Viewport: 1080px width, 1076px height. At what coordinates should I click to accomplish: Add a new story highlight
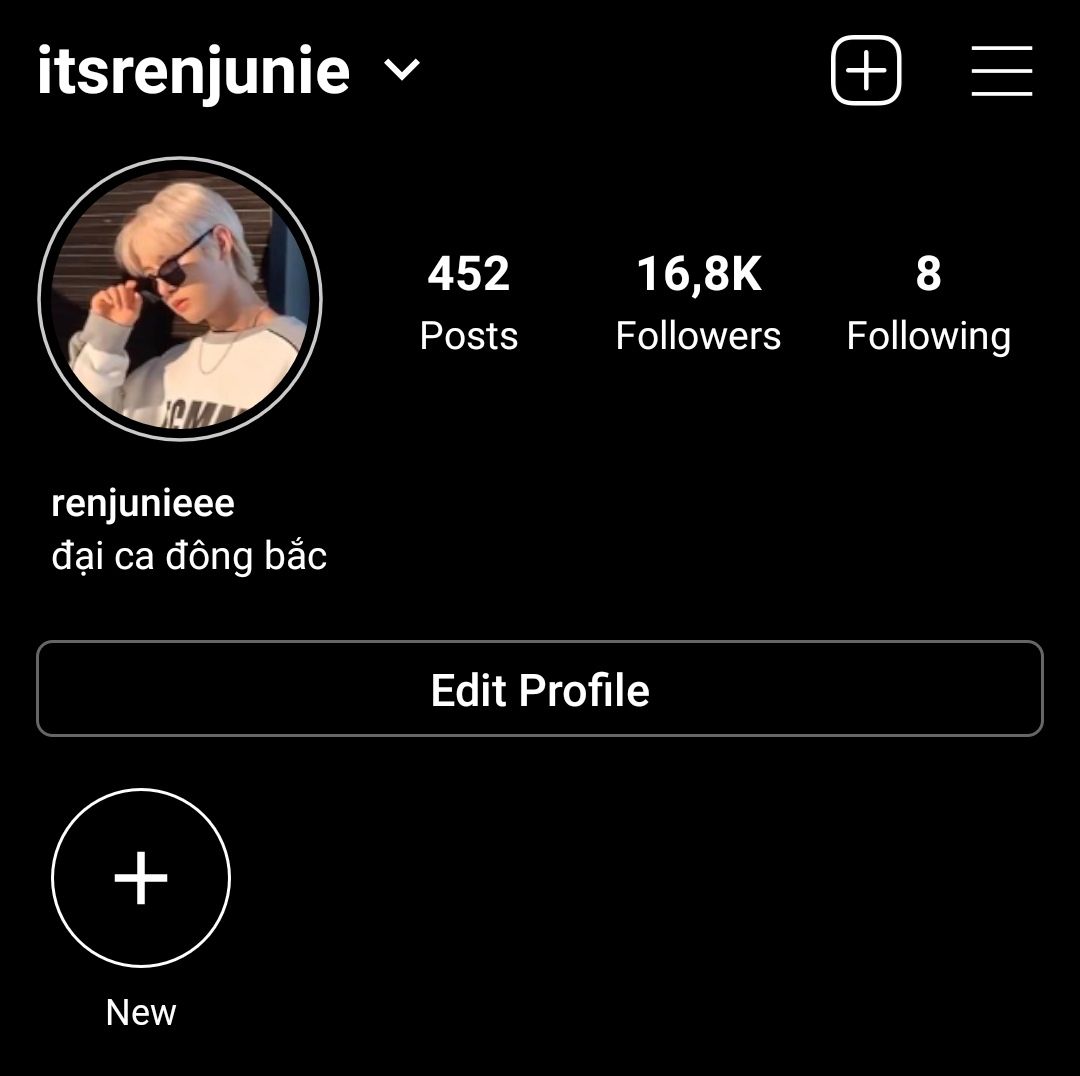141,878
